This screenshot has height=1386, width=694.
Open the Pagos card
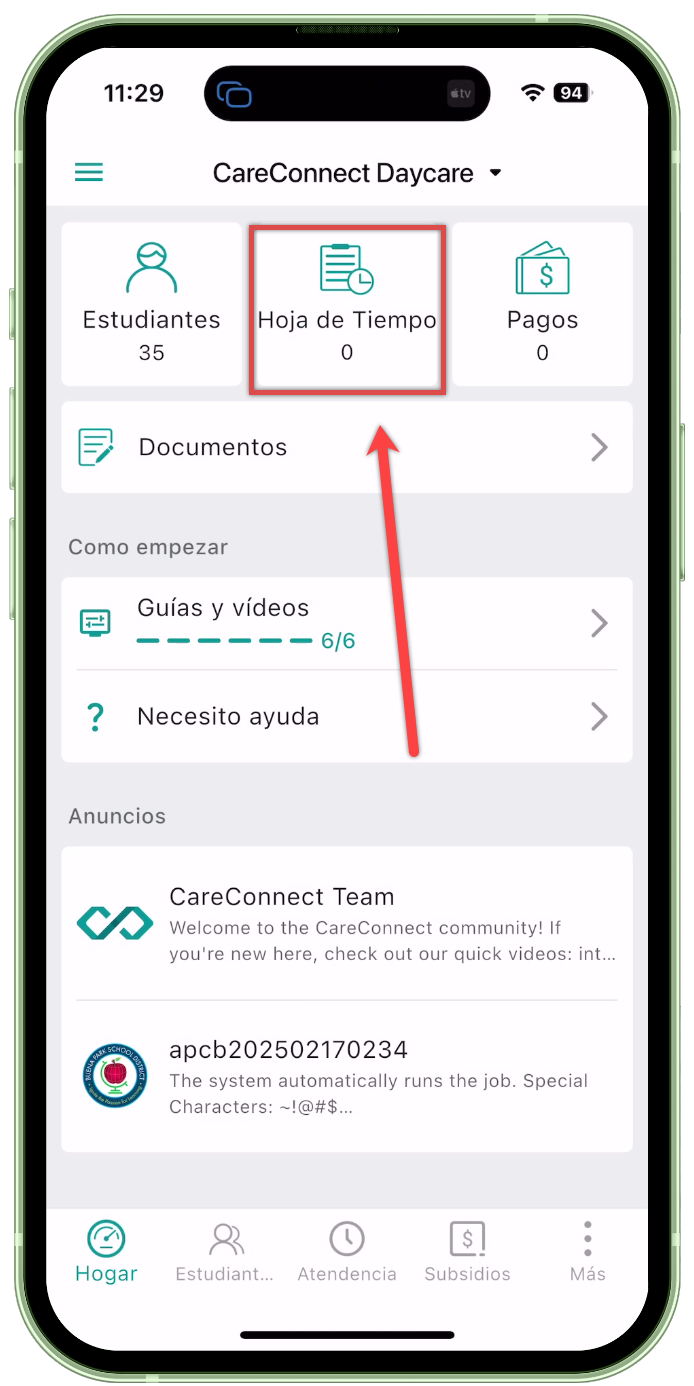pos(542,304)
